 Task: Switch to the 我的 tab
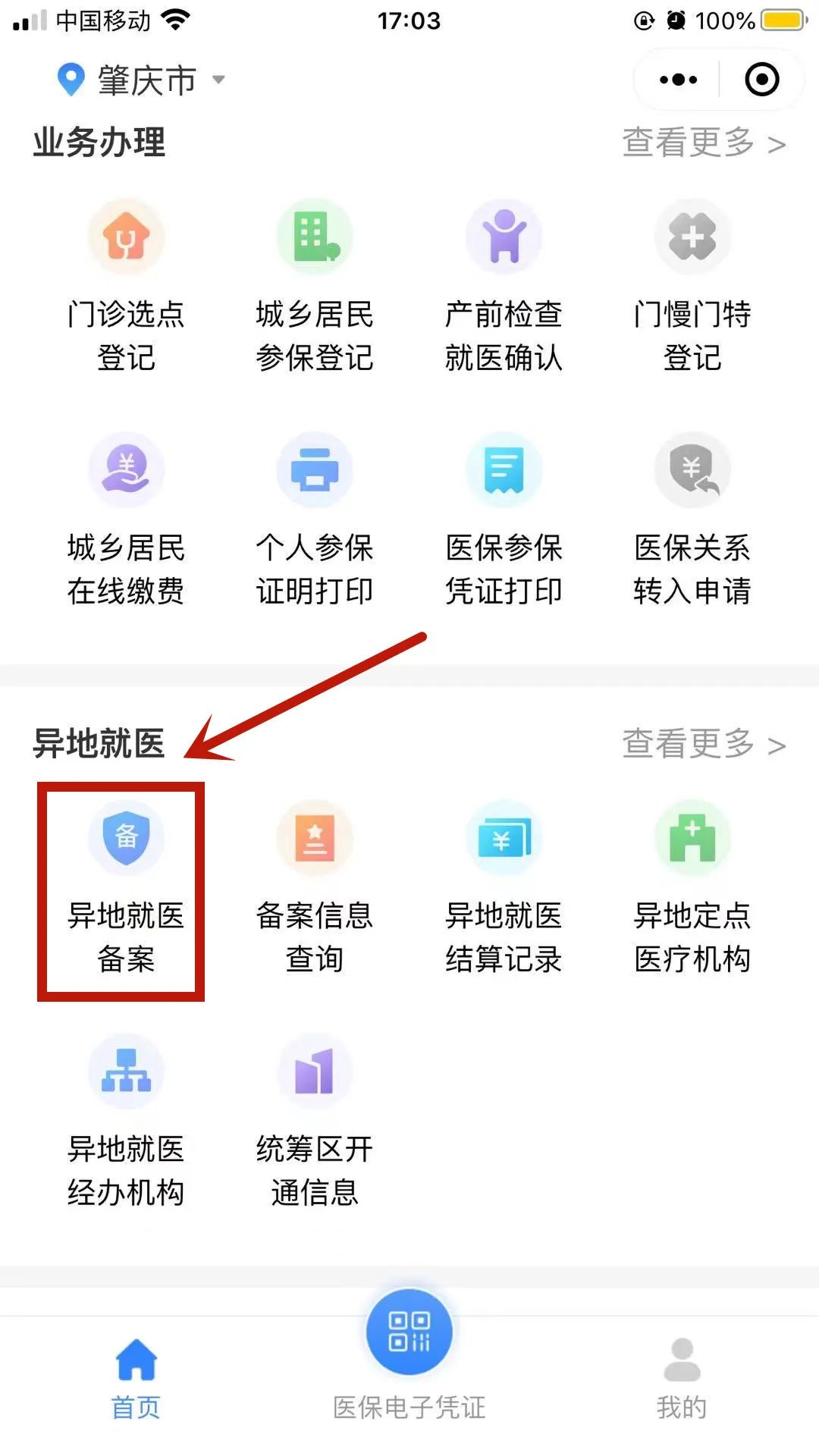pos(682,1379)
